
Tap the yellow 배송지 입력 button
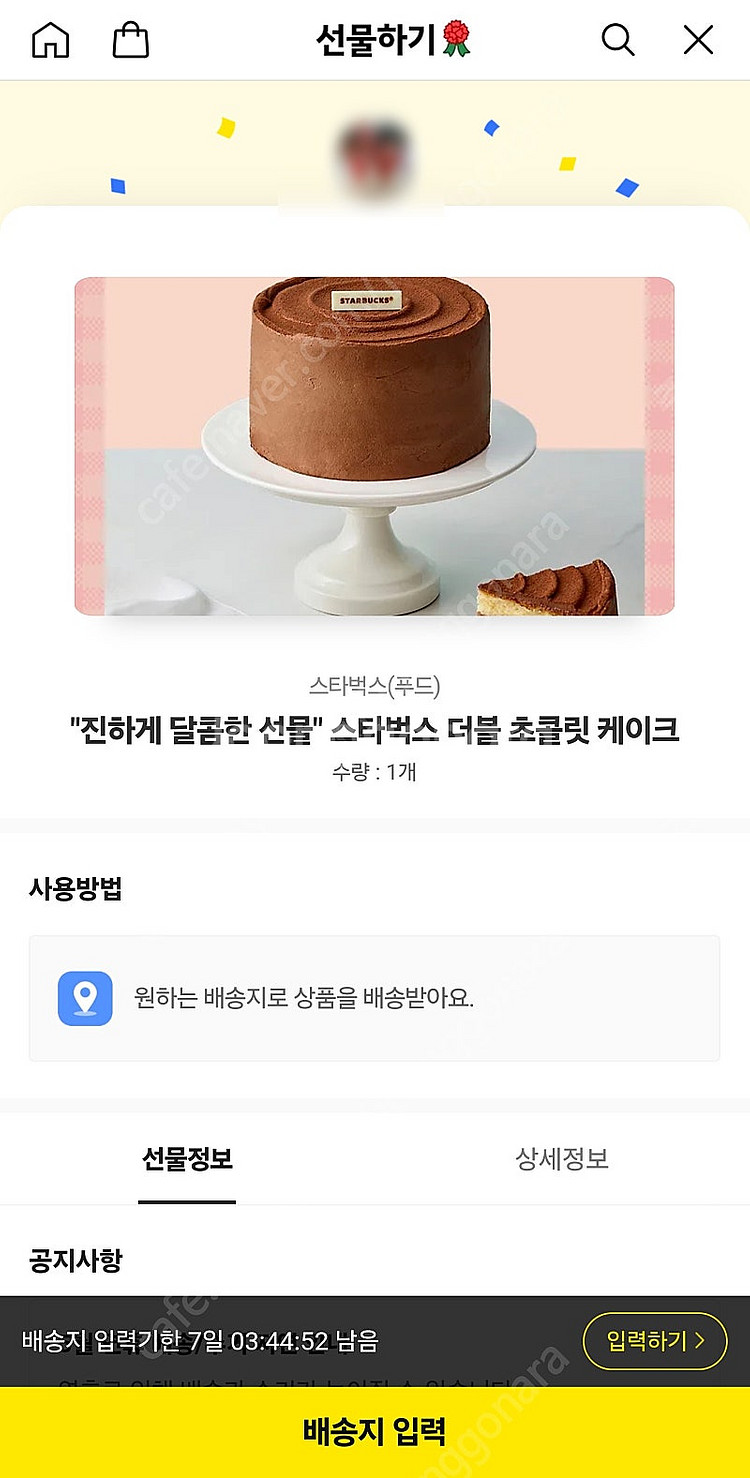375,1431
